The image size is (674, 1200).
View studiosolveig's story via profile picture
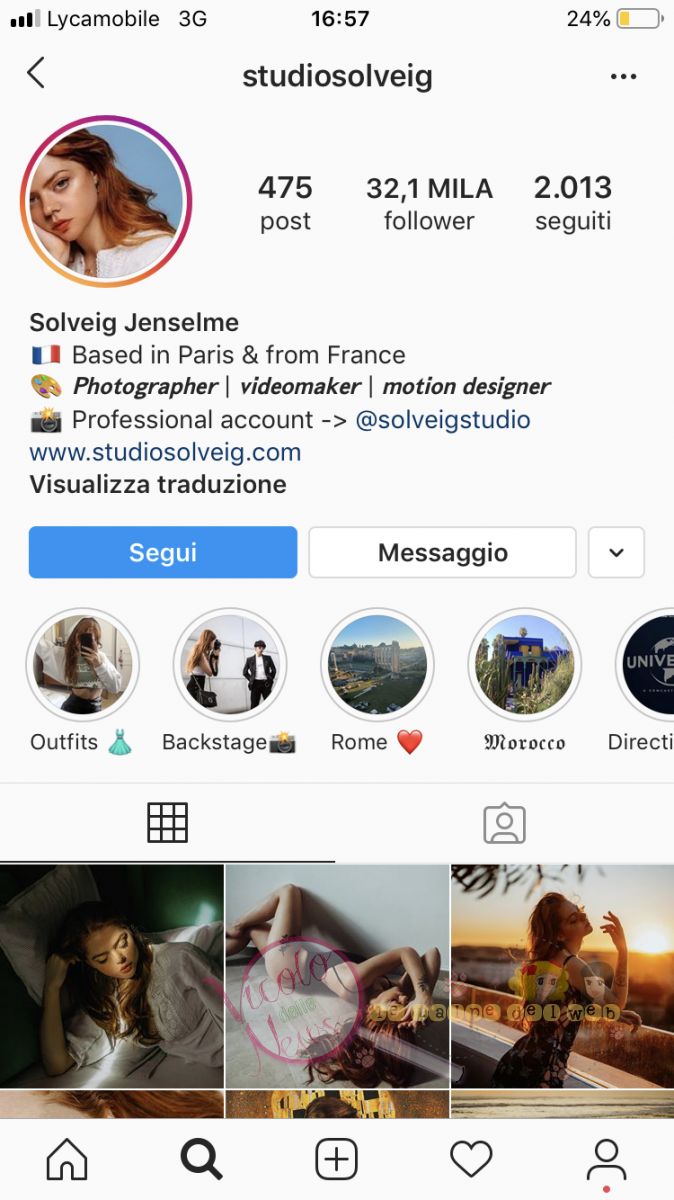(x=106, y=201)
